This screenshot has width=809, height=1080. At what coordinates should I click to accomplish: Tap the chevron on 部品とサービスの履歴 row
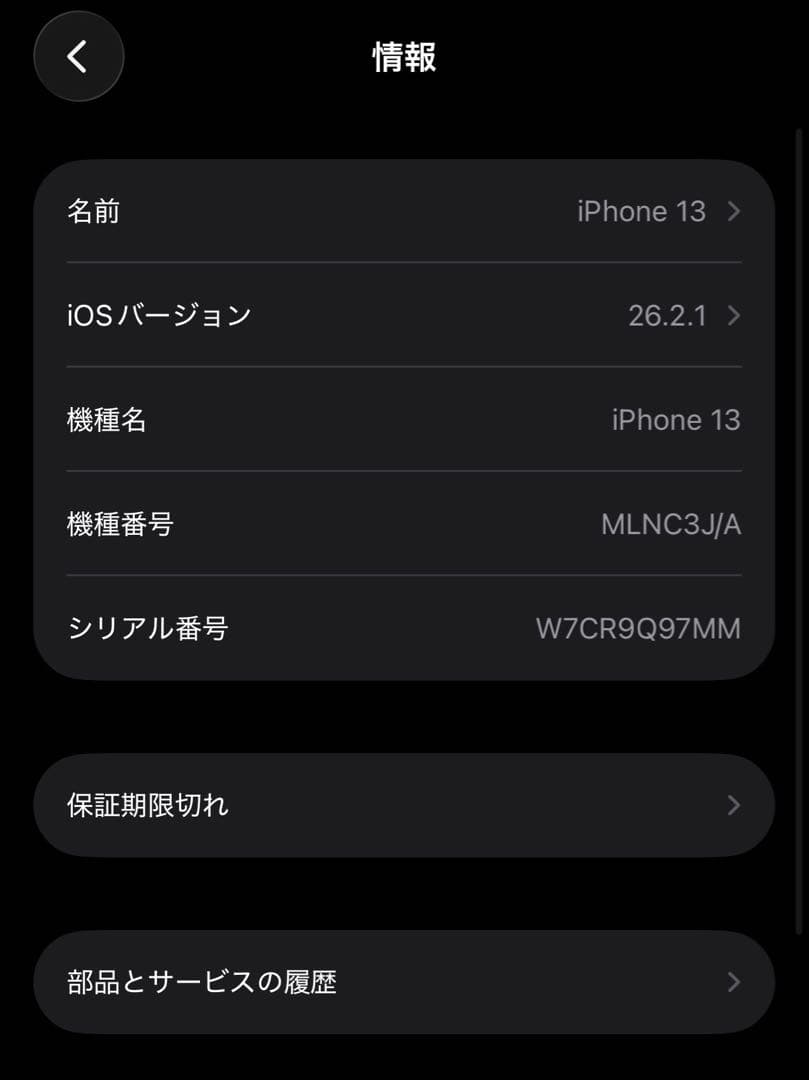tap(734, 981)
